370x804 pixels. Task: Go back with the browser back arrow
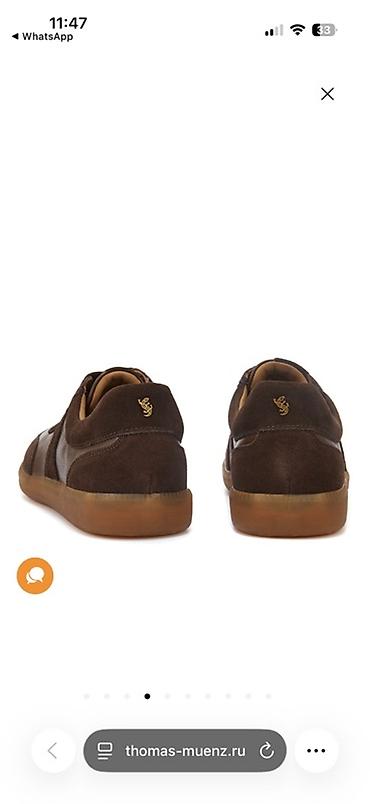[x=53, y=751]
